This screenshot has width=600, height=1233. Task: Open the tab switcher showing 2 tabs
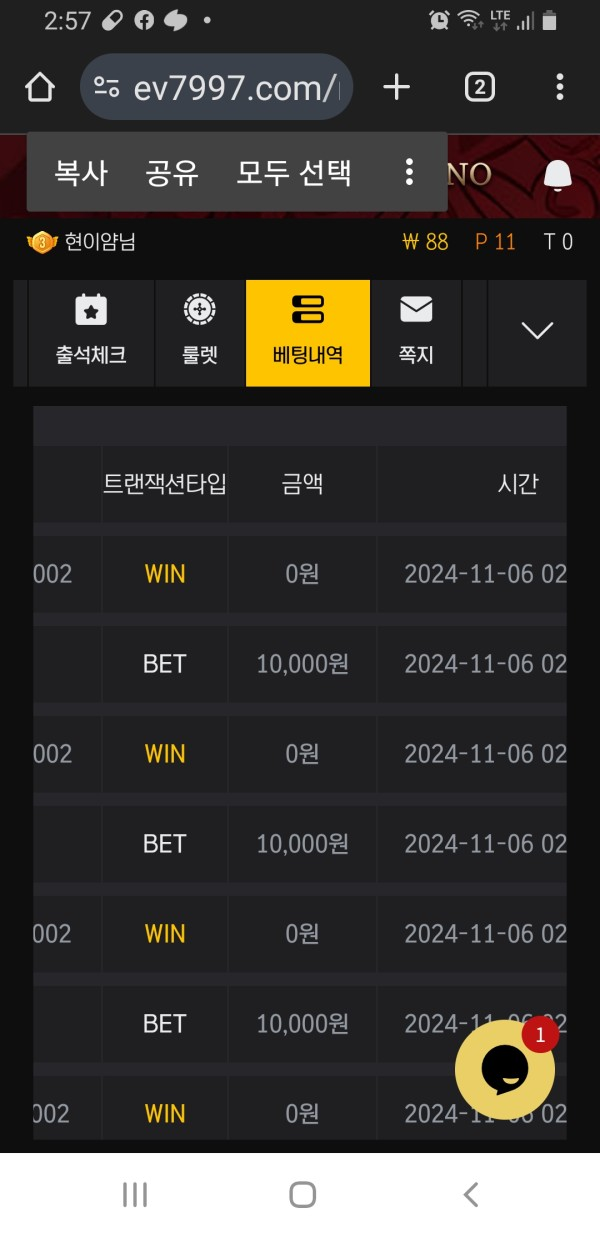pyautogui.click(x=480, y=88)
